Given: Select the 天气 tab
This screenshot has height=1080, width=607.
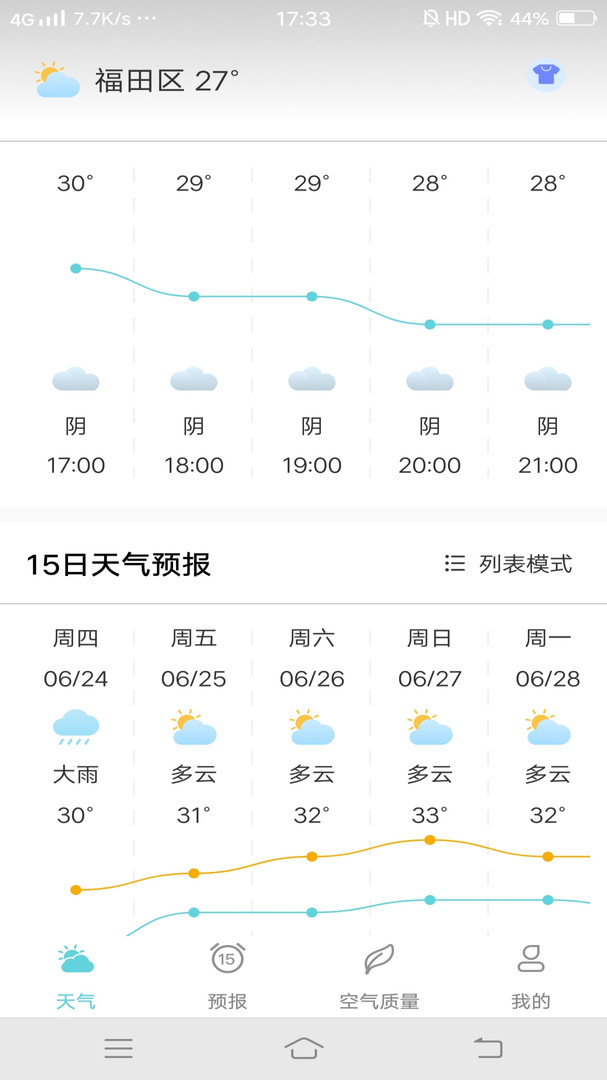Looking at the screenshot, I should [76, 974].
